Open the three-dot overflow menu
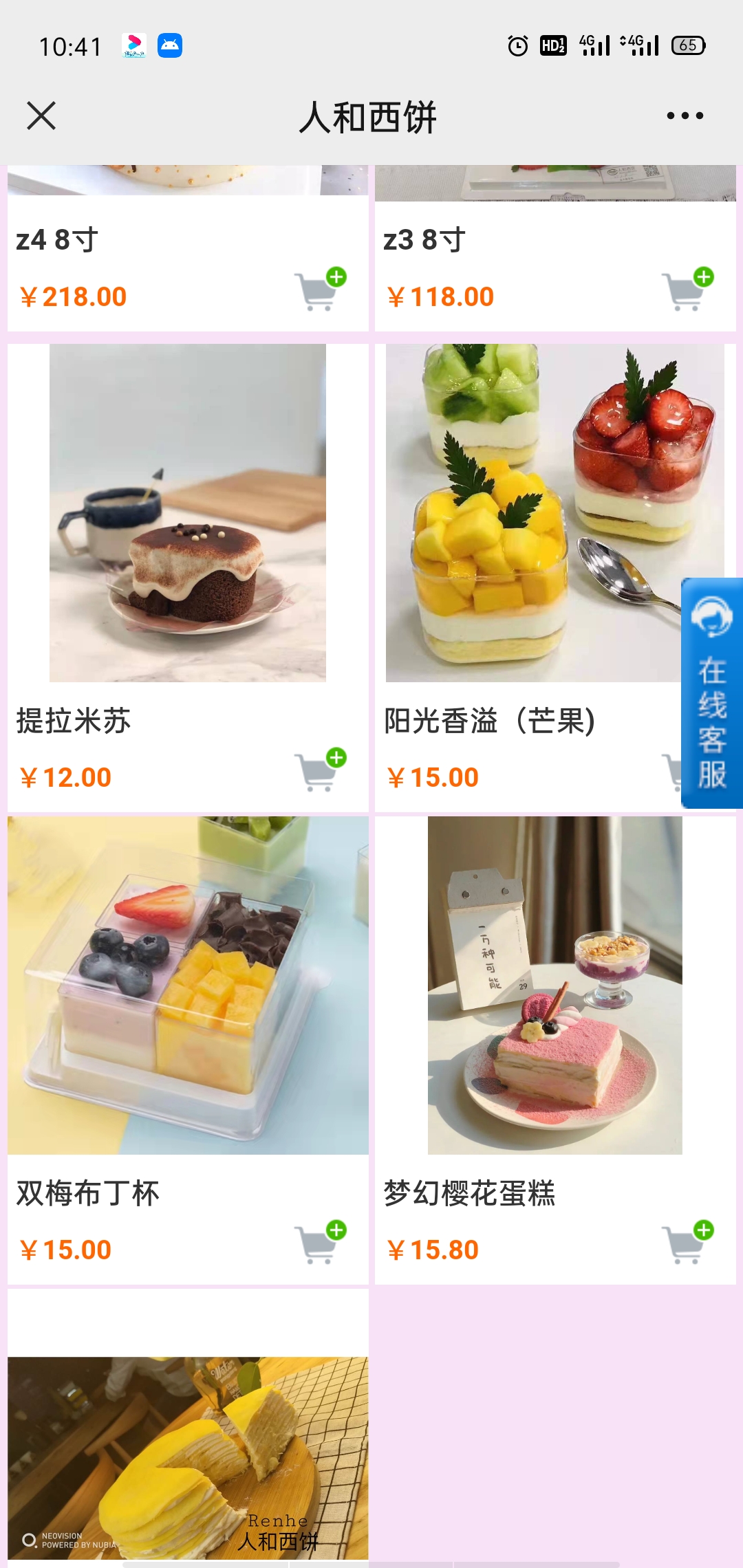 coord(685,116)
